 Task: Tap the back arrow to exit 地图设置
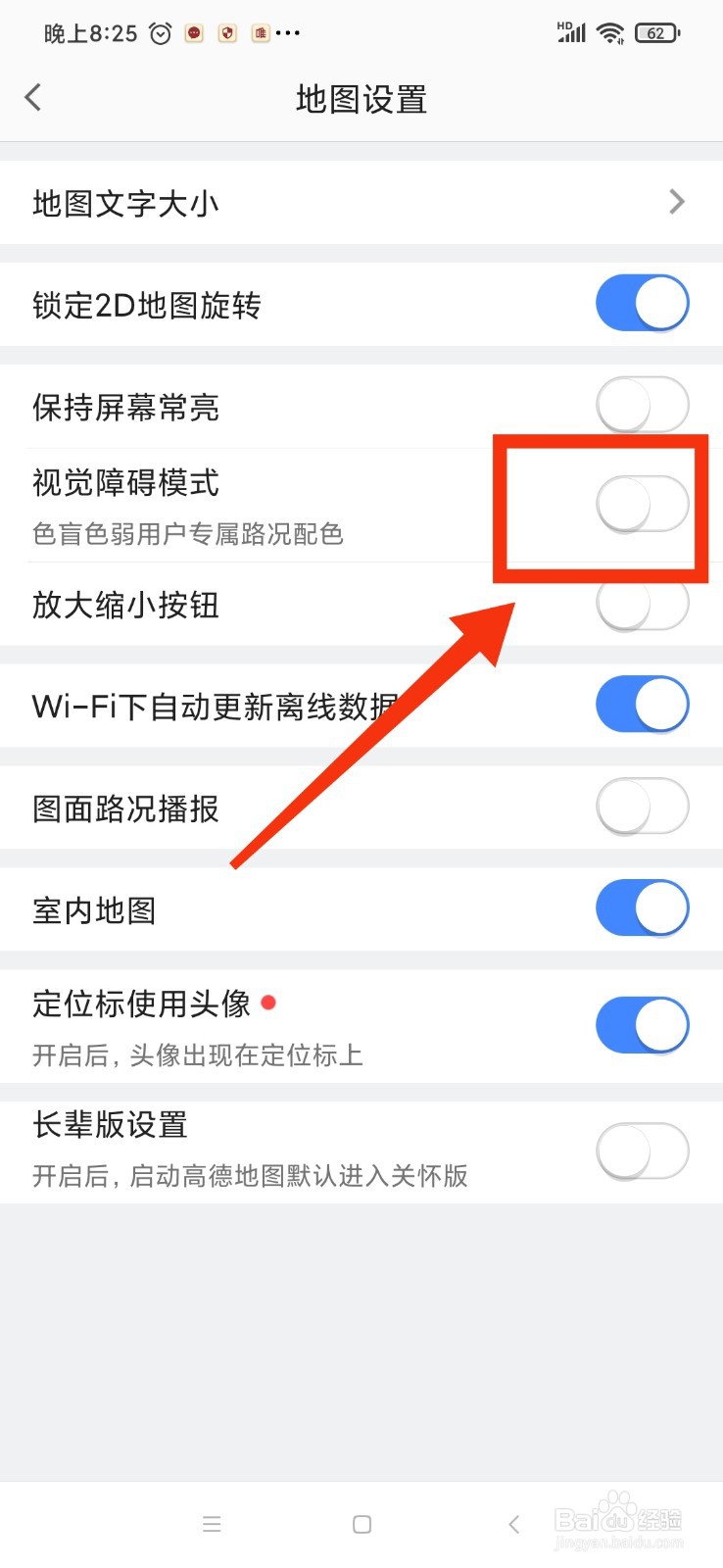pos(33,97)
